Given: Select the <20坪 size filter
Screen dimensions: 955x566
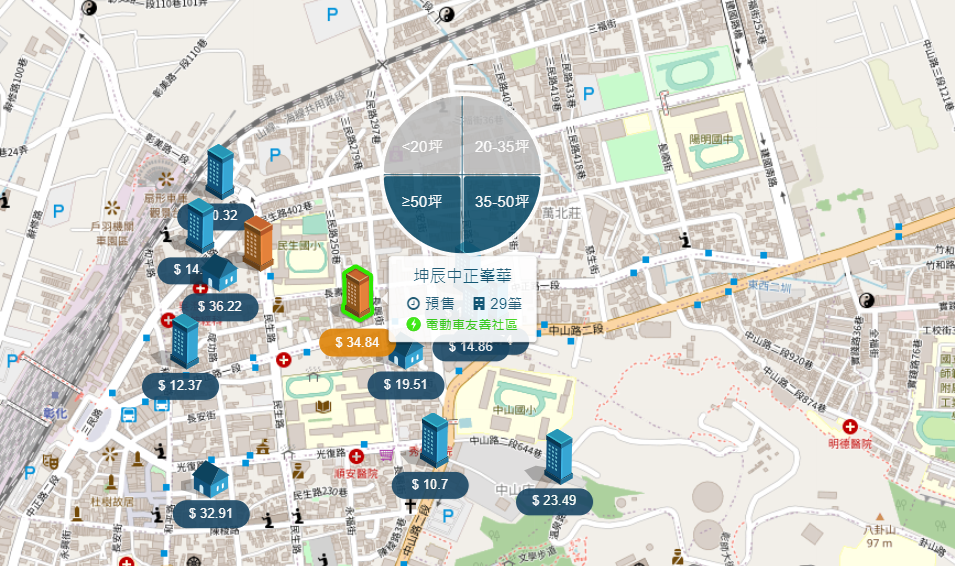Looking at the screenshot, I should pyautogui.click(x=423, y=146).
